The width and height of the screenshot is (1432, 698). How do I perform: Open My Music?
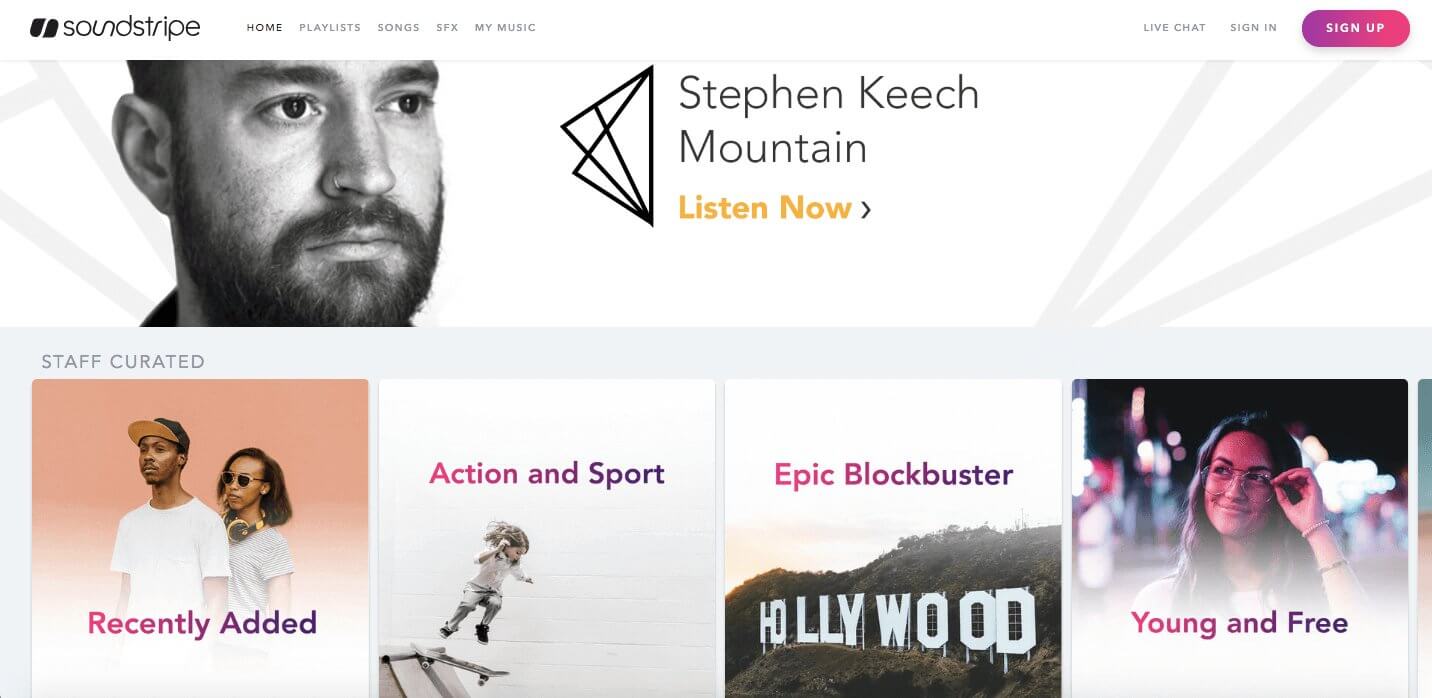pos(505,28)
